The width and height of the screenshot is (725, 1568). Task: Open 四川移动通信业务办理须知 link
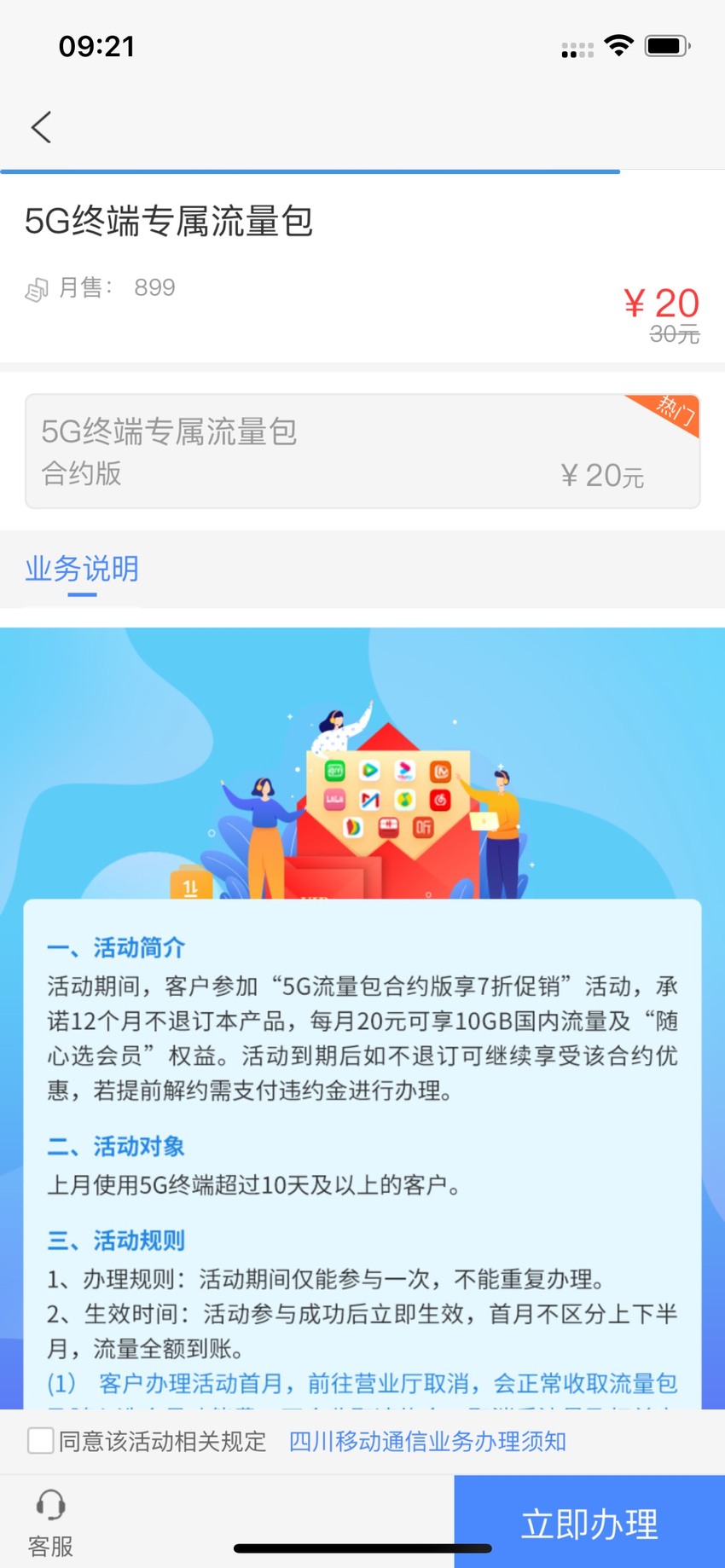(x=427, y=1441)
